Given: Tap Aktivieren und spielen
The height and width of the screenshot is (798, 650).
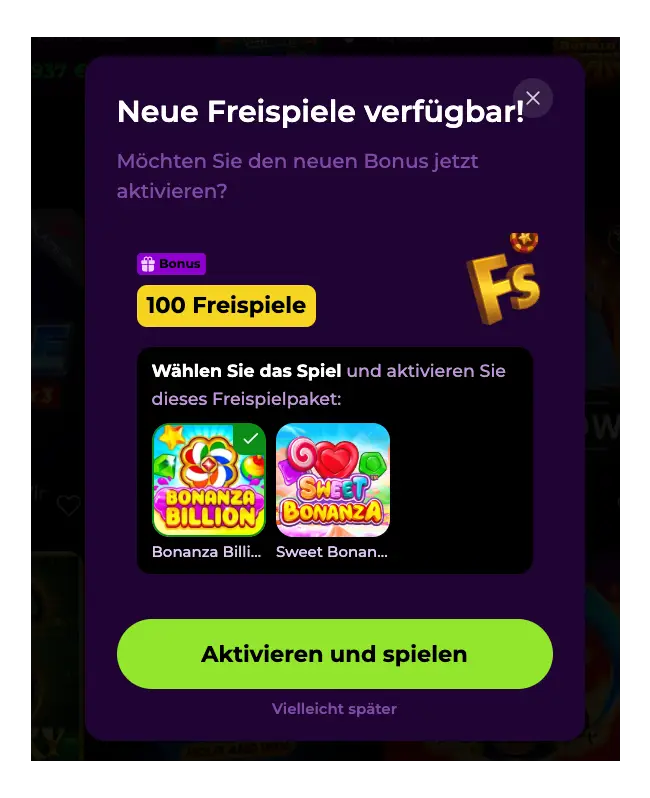Looking at the screenshot, I should 334,654.
